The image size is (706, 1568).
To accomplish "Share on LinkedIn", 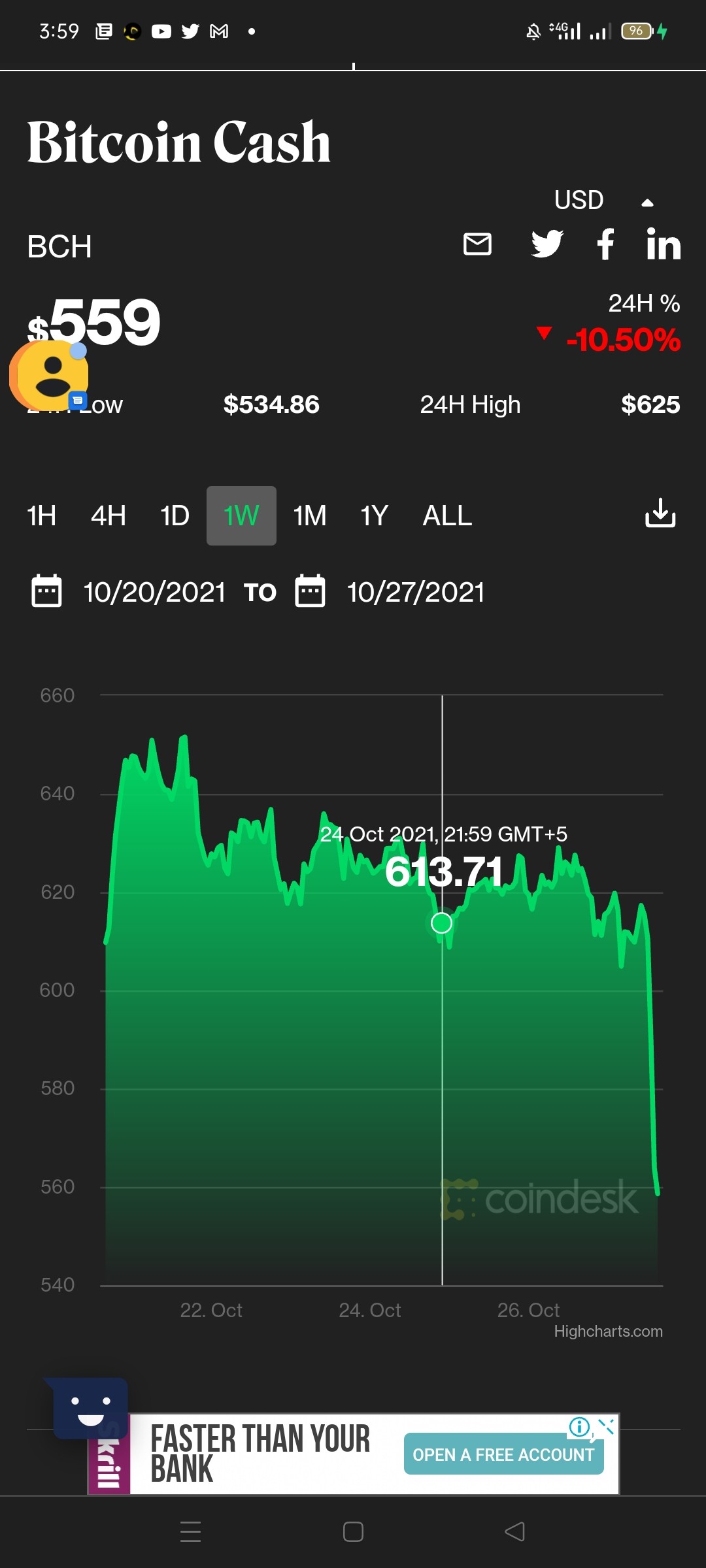I will (663, 244).
